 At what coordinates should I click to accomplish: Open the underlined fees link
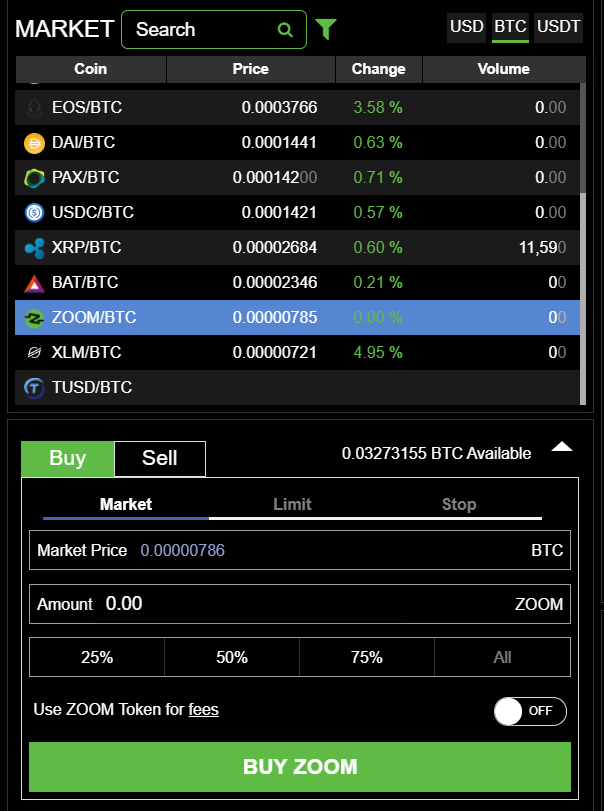(x=204, y=710)
